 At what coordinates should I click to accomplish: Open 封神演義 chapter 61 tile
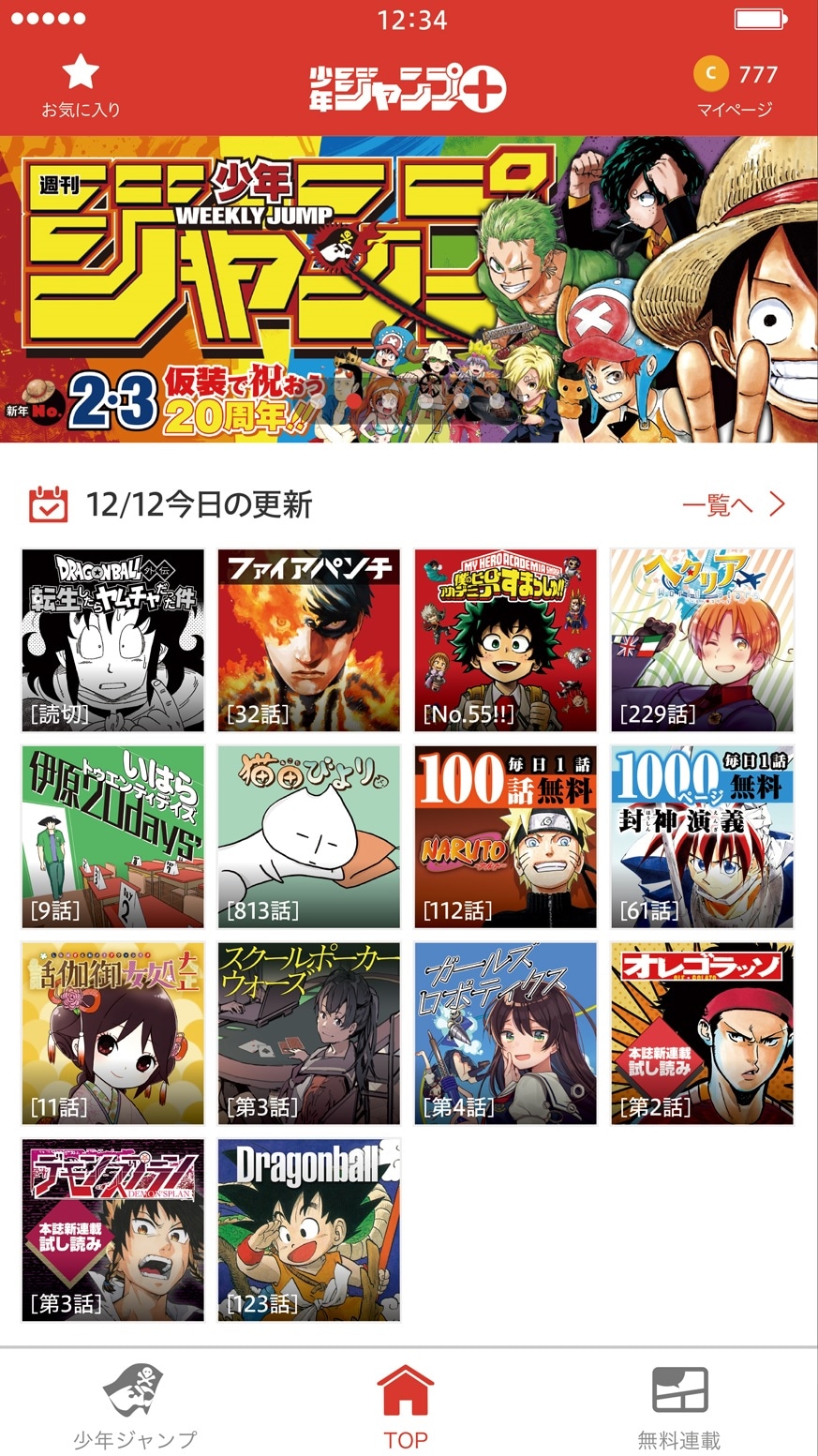tap(702, 837)
